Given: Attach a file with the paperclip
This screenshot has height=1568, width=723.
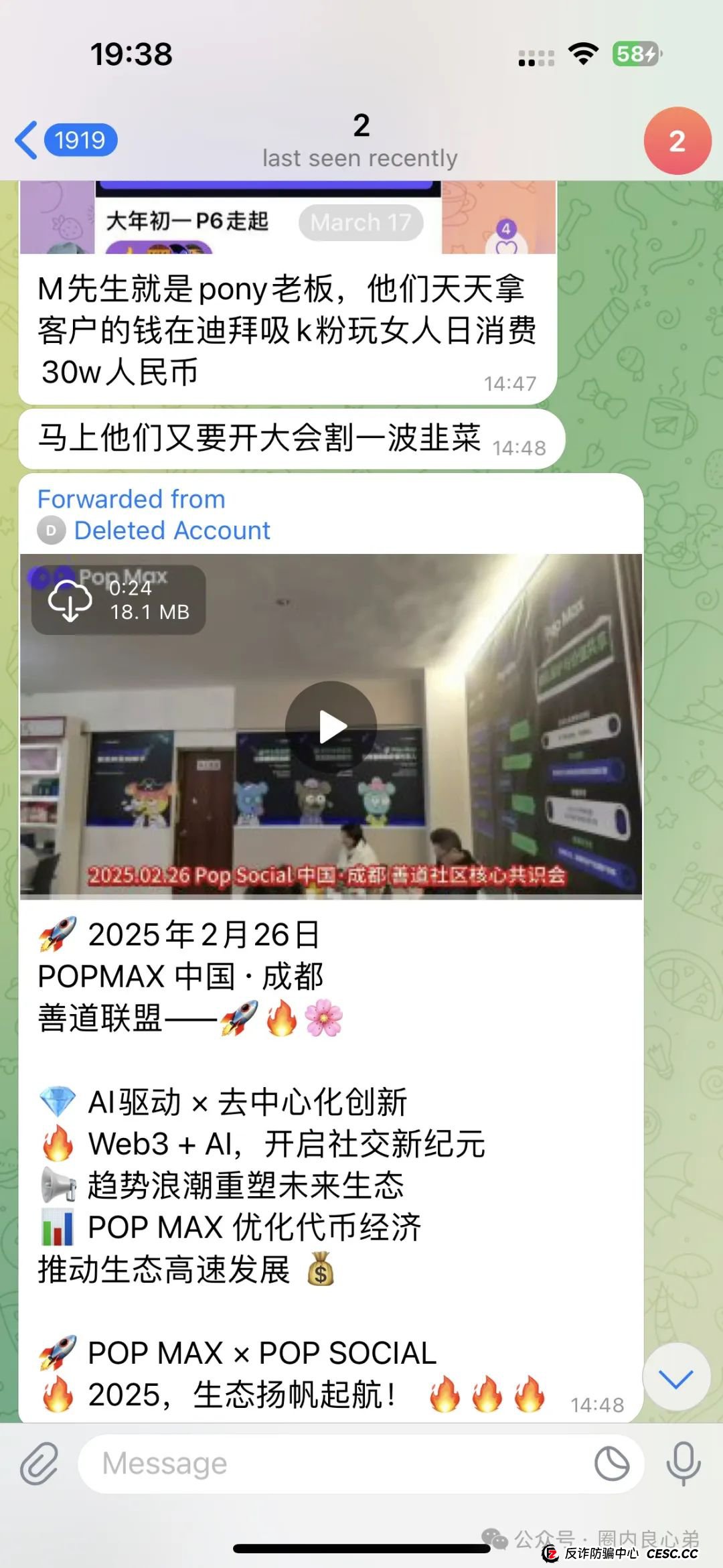Looking at the screenshot, I should point(39,1464).
